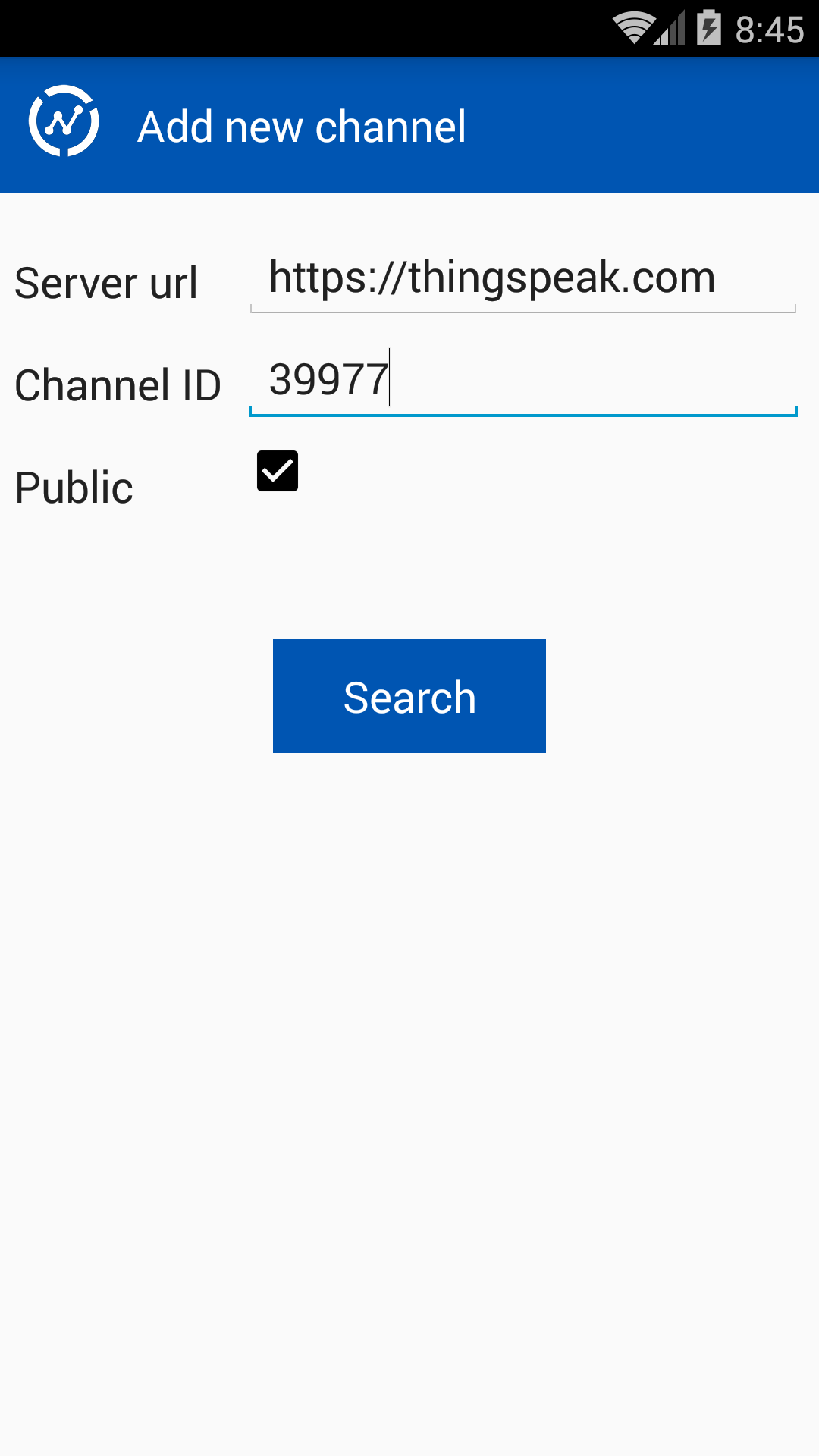Tap Search to find channel 39977
819x1456 pixels.
[409, 695]
